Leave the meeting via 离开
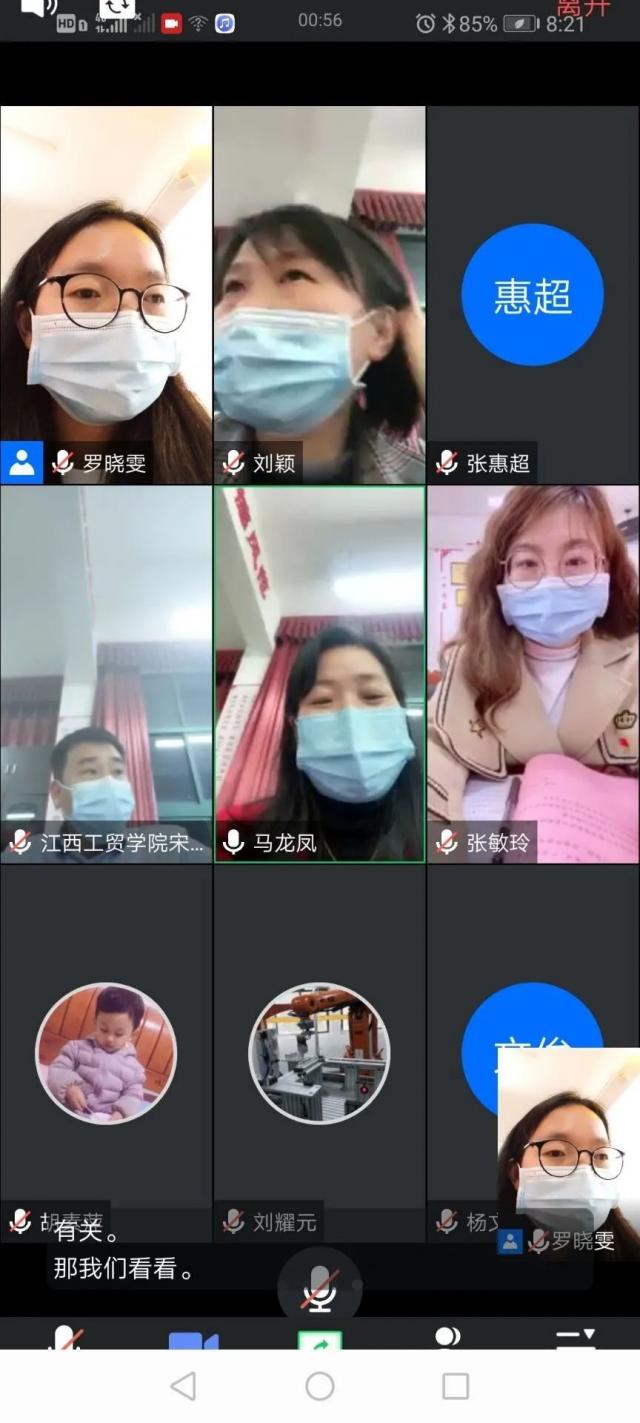This screenshot has width=640, height=1423. tap(583, 8)
